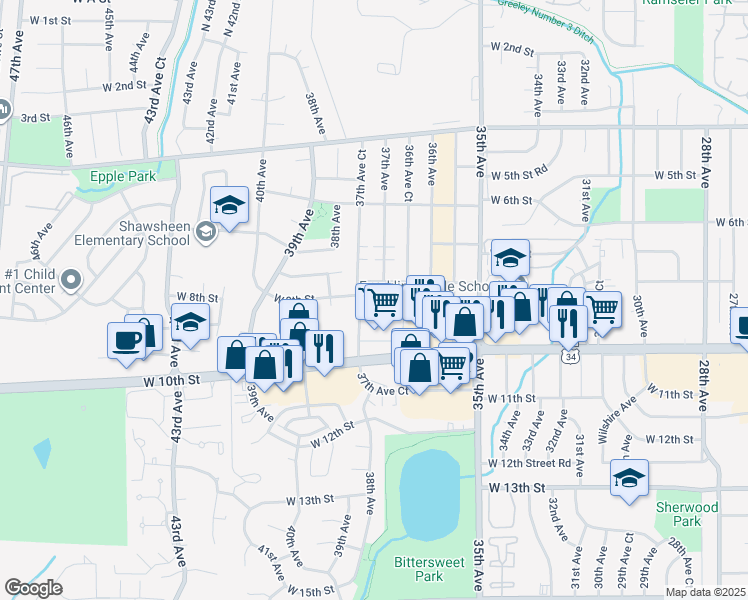The width and height of the screenshot is (748, 600).
Task: Tap the restaurant marker above the US 34 shield
Action: pyautogui.click(x=568, y=324)
